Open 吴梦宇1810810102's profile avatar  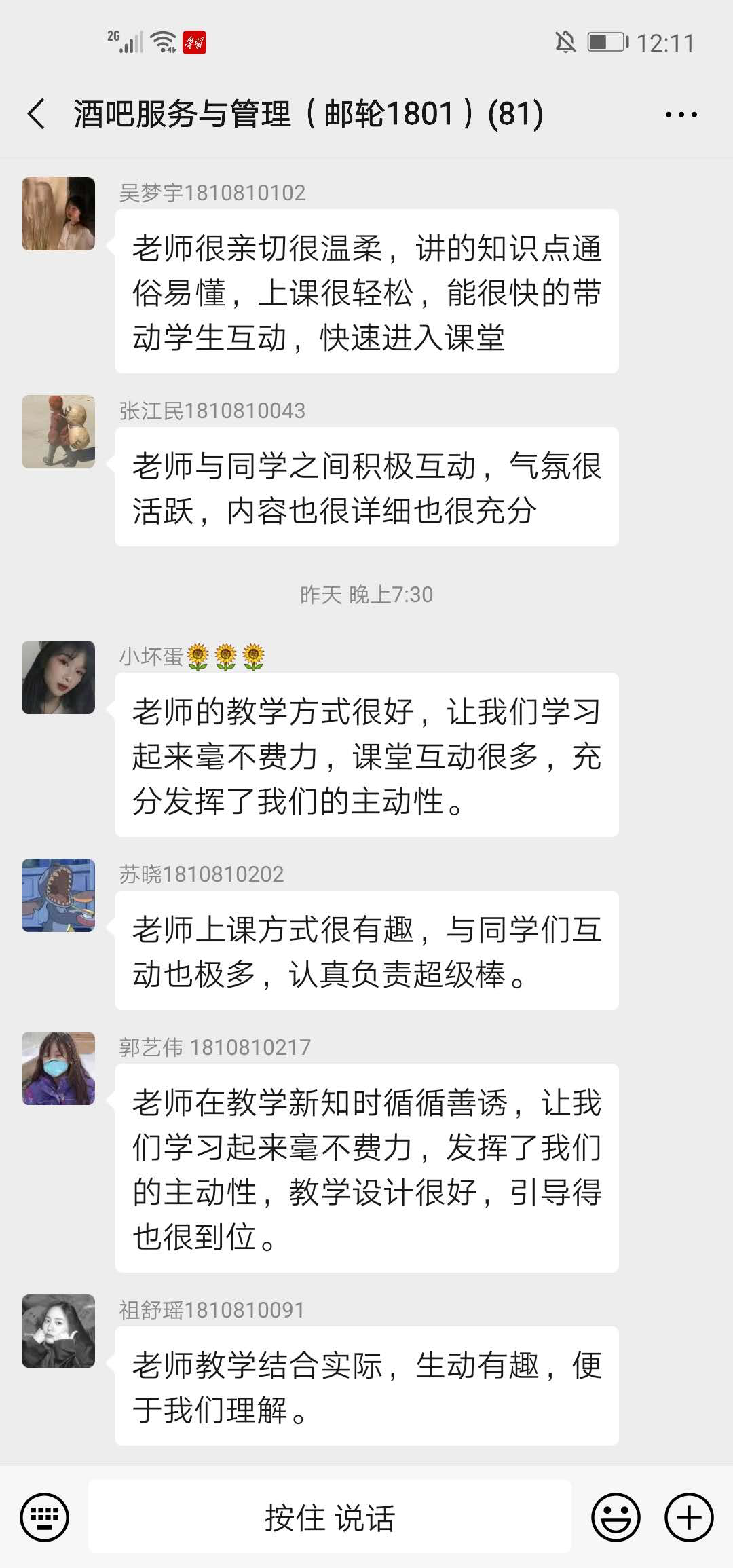[x=58, y=214]
